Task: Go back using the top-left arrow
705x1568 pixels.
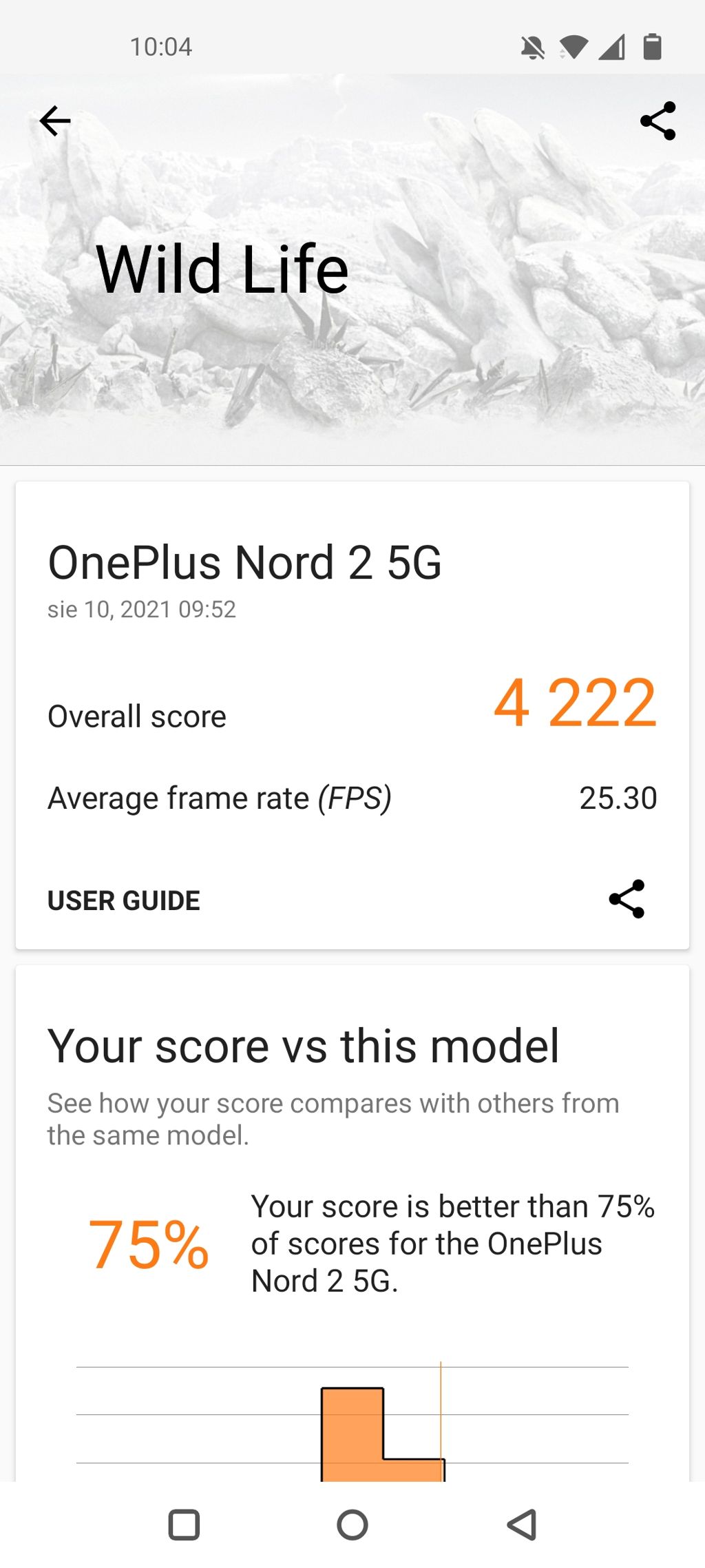Action: click(x=55, y=121)
